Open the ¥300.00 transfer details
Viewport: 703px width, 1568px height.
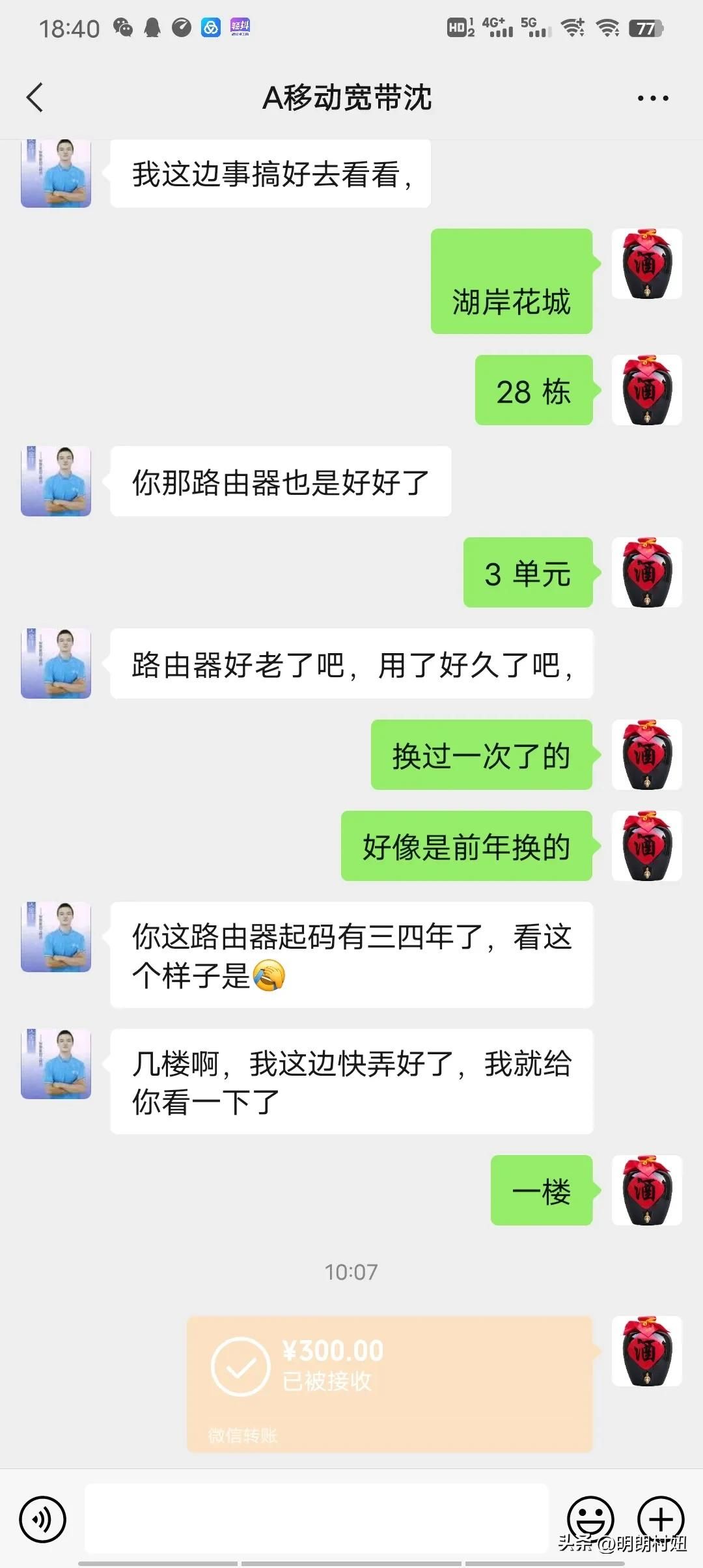(x=389, y=1384)
